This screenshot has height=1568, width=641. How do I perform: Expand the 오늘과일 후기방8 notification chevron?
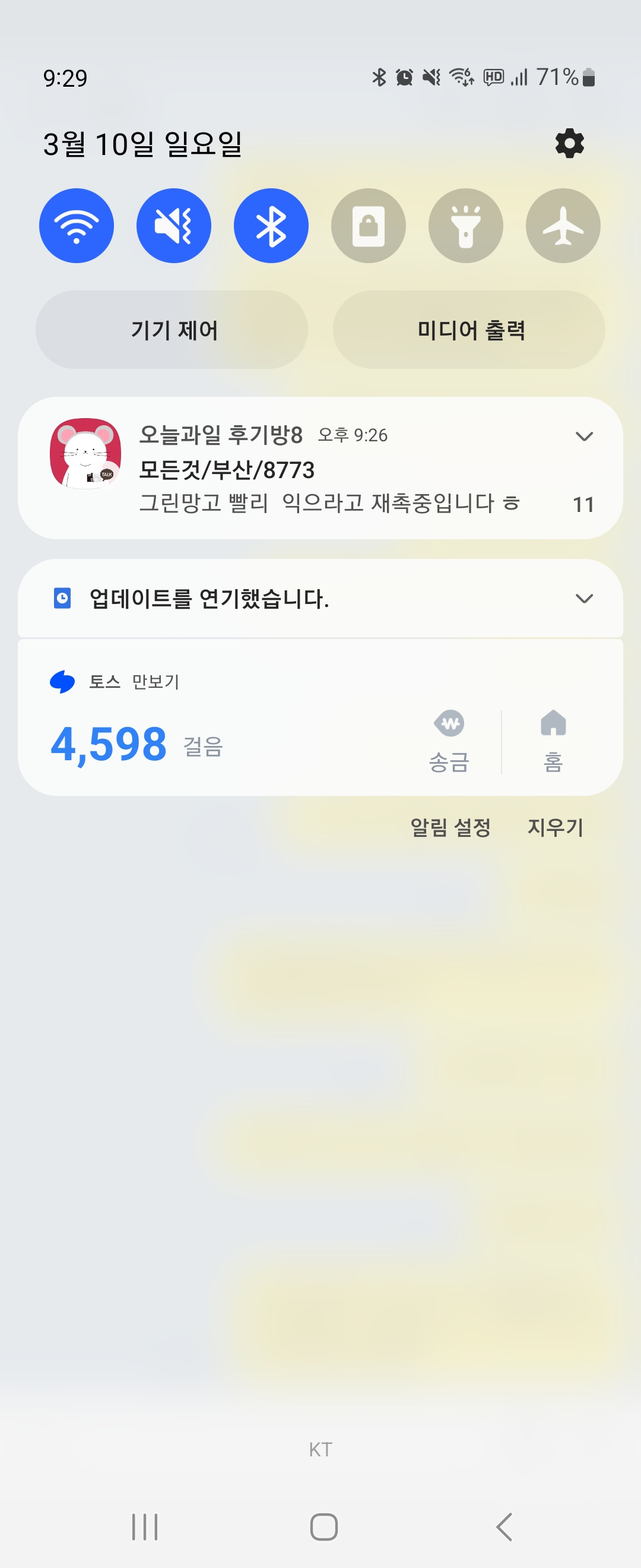(x=584, y=437)
